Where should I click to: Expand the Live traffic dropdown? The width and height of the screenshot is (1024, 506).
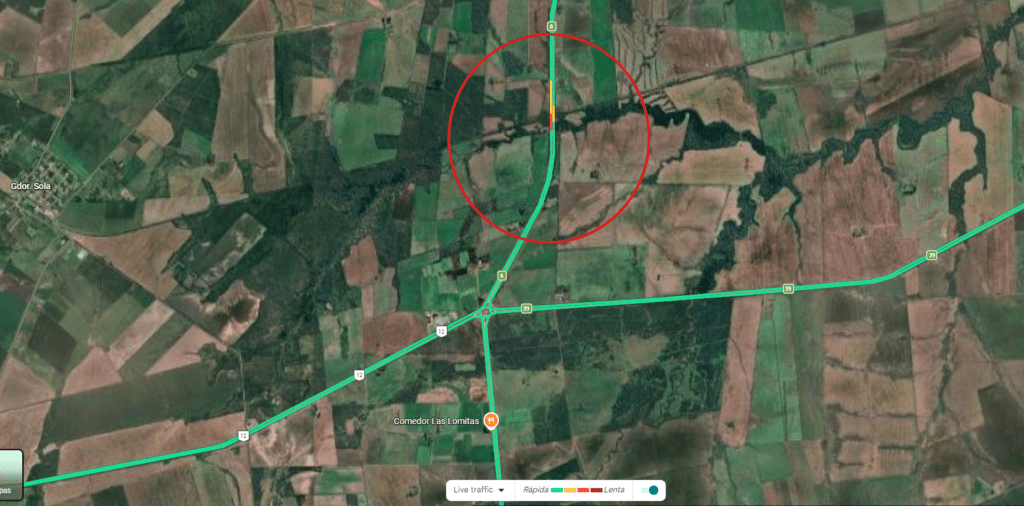tap(479, 490)
